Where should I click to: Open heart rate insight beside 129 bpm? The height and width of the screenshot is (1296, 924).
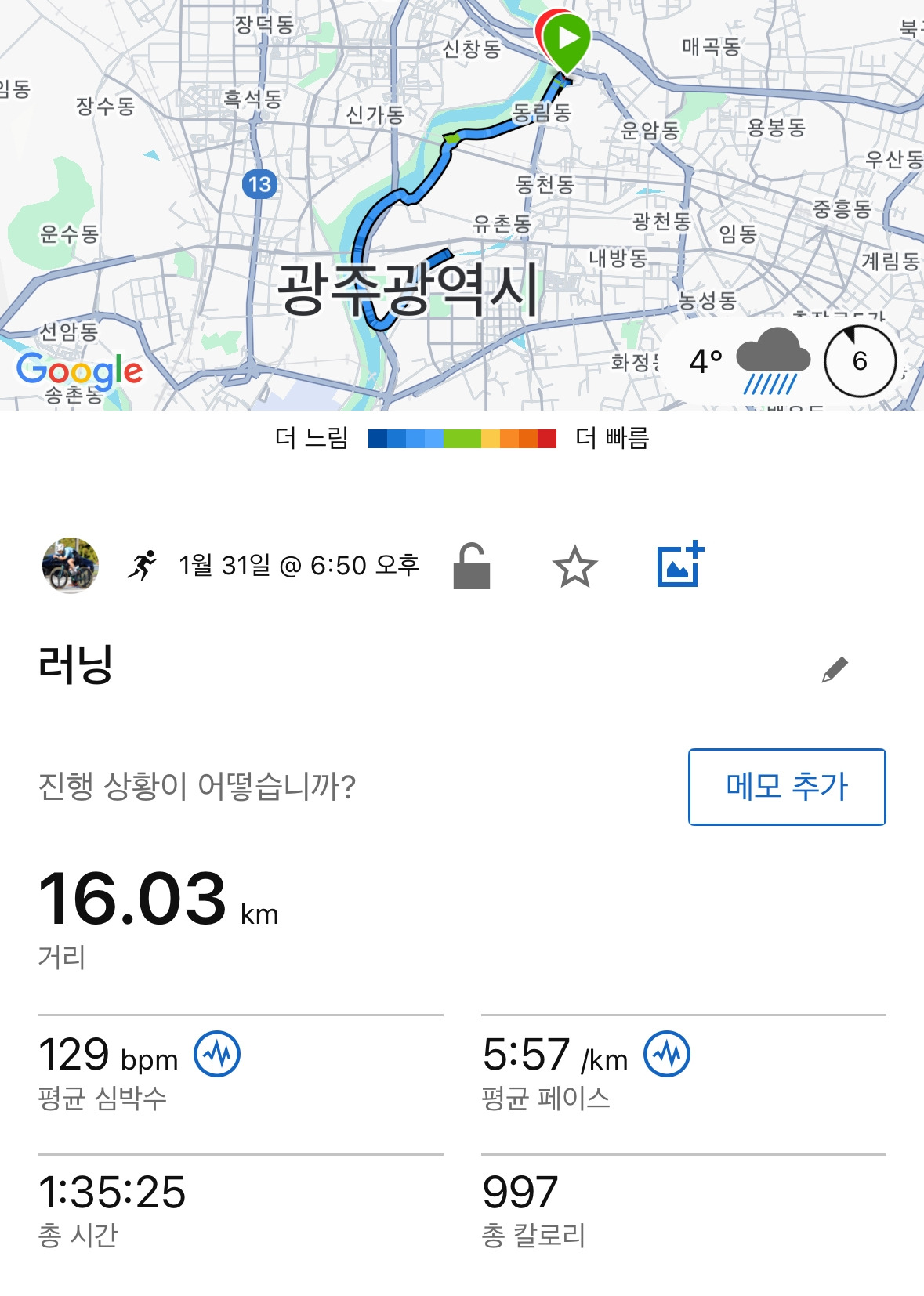217,1054
